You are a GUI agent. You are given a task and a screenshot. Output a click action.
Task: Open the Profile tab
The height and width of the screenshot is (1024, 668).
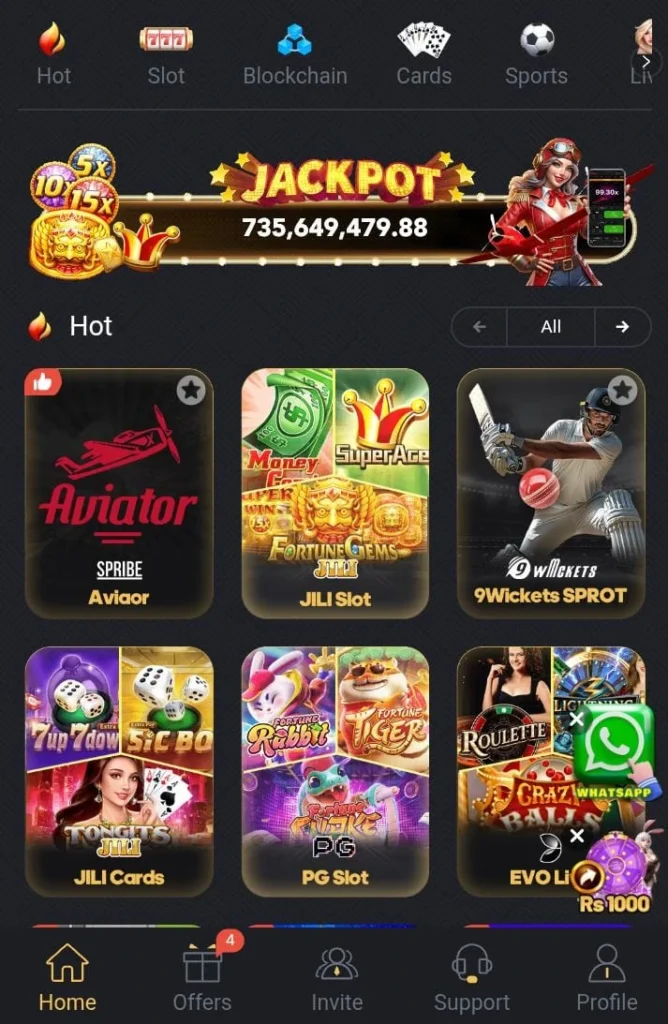pos(606,980)
